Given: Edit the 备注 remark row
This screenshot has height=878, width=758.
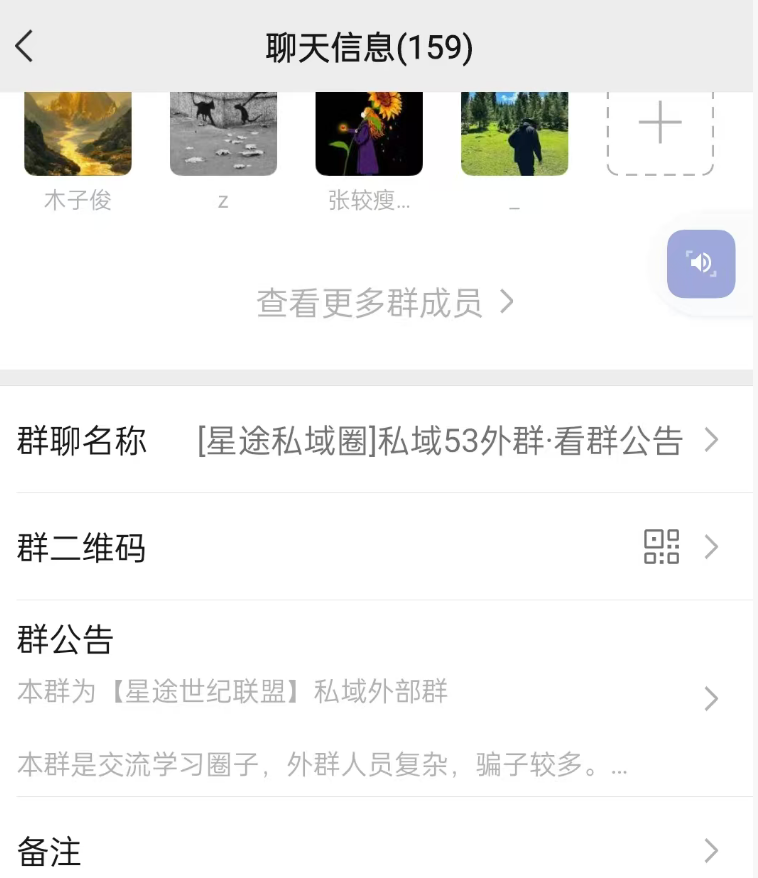Looking at the screenshot, I should [x=380, y=851].
